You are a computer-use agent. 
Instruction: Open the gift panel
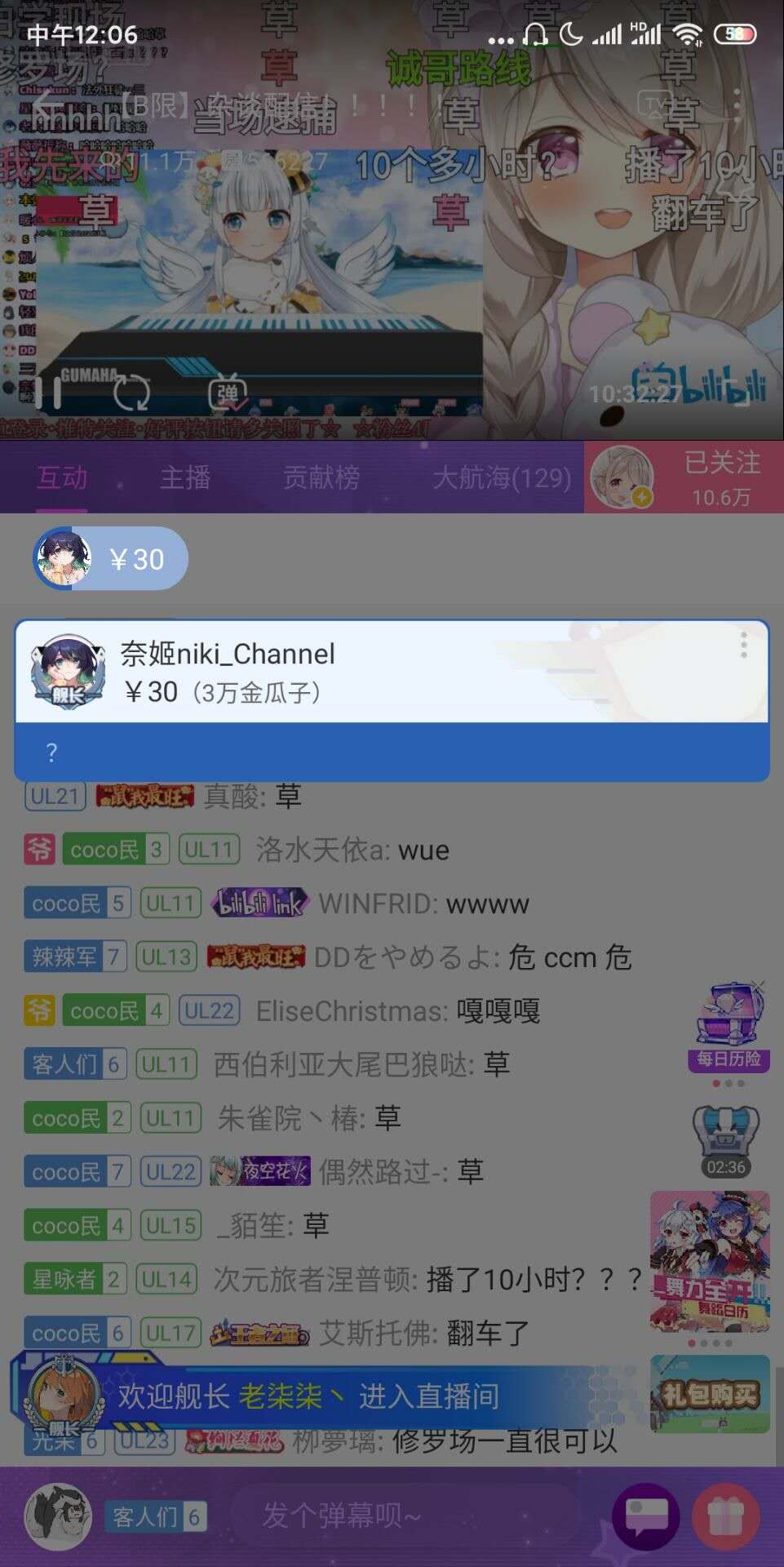[726, 1516]
